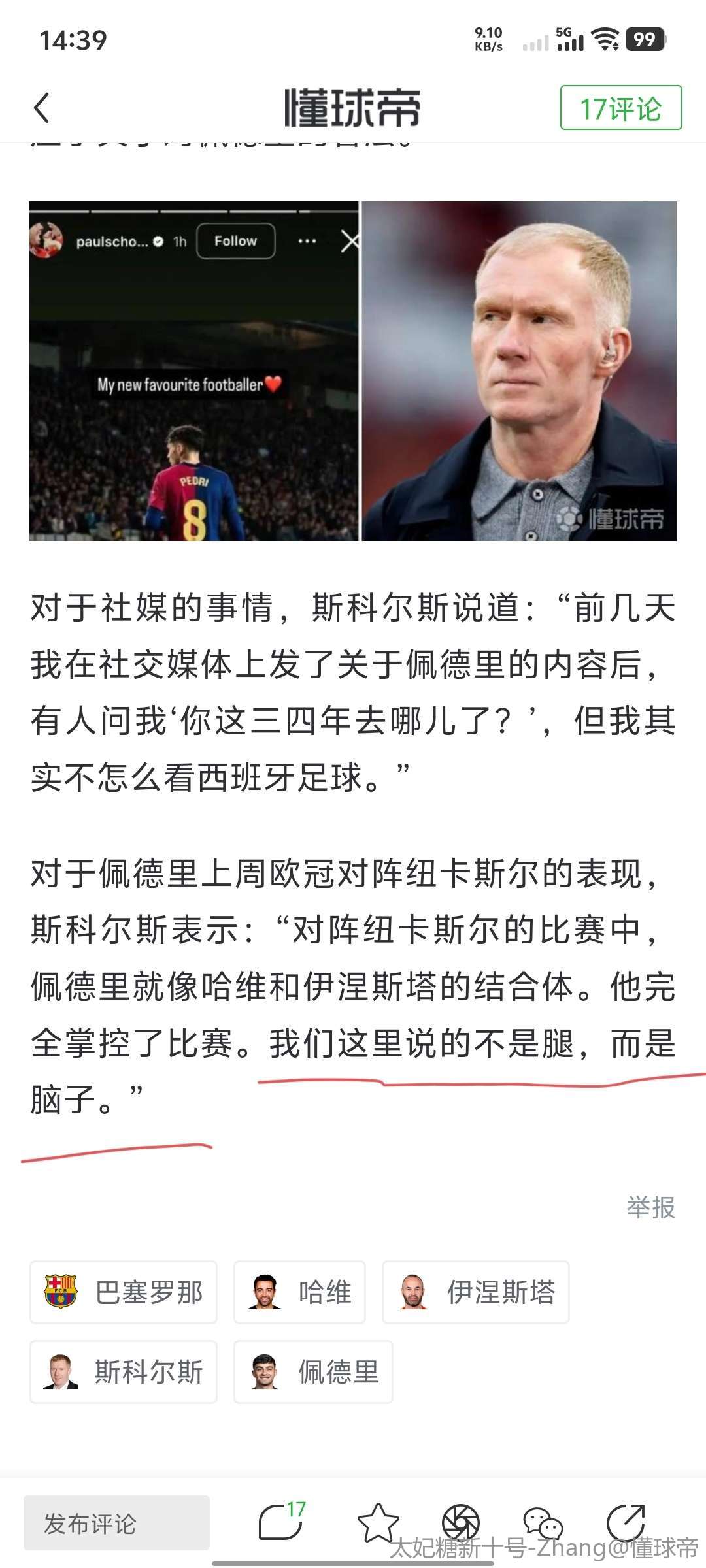Image resolution: width=706 pixels, height=1568 pixels.
Task: View the 佩德里 tag page
Action: (313, 1372)
